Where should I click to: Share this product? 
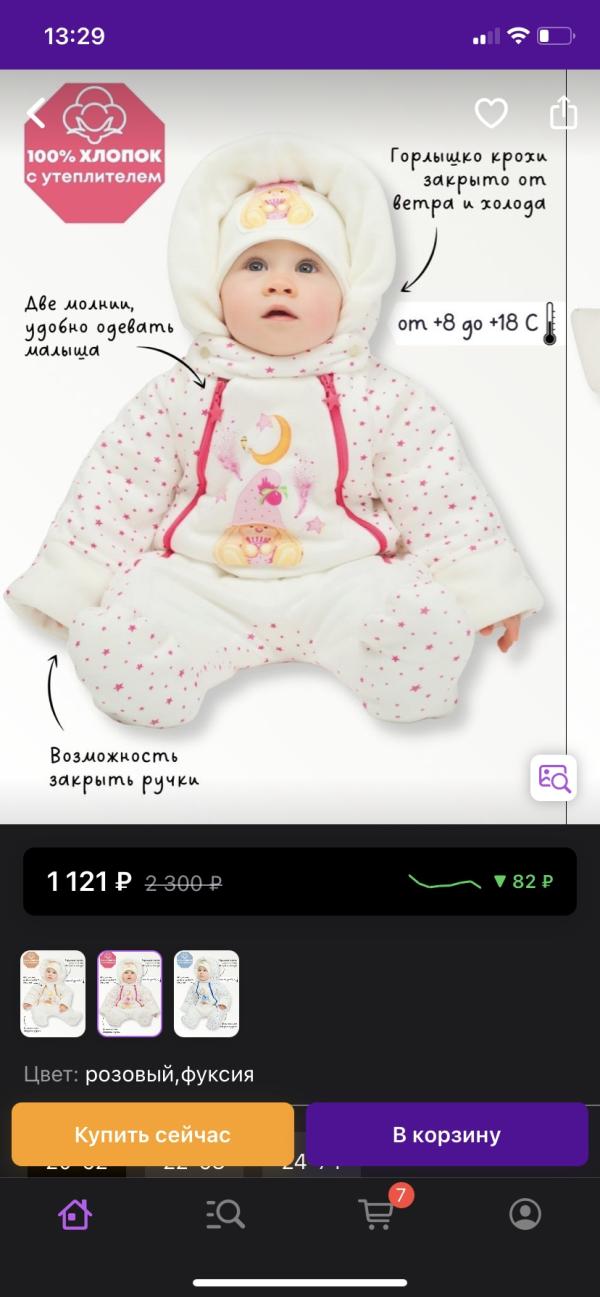tap(564, 112)
